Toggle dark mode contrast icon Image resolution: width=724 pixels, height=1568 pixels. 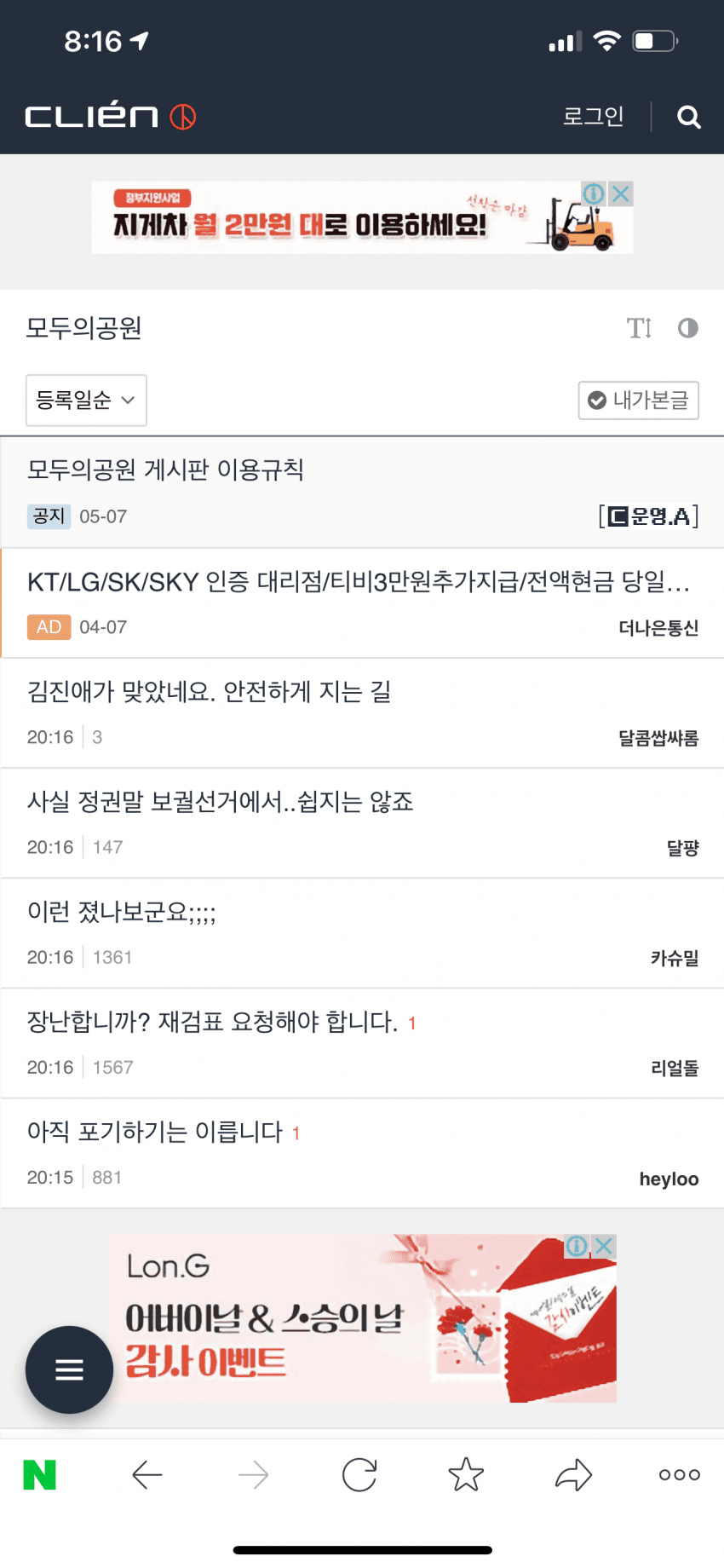coord(688,328)
